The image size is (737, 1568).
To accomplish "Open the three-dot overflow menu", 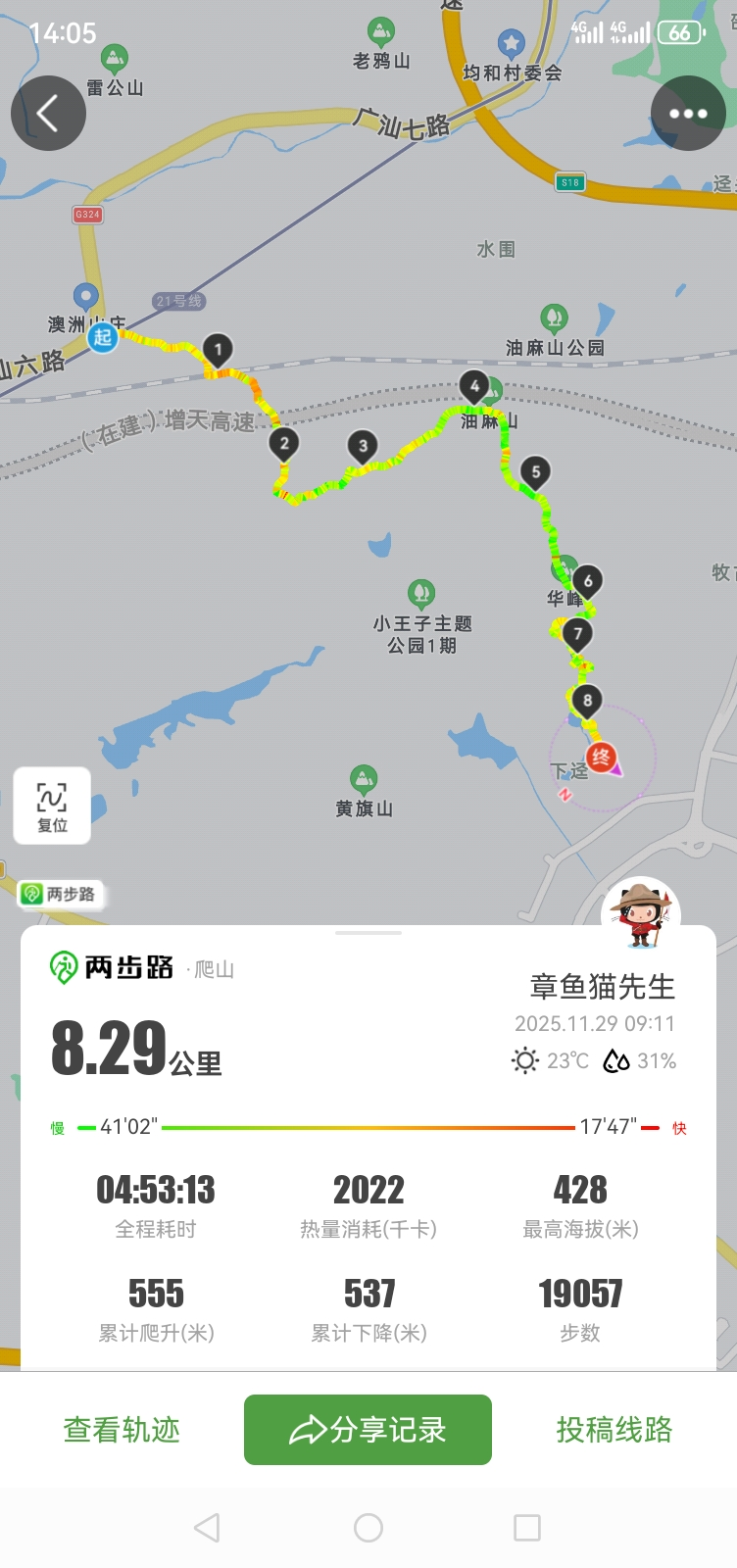I will coord(688,114).
